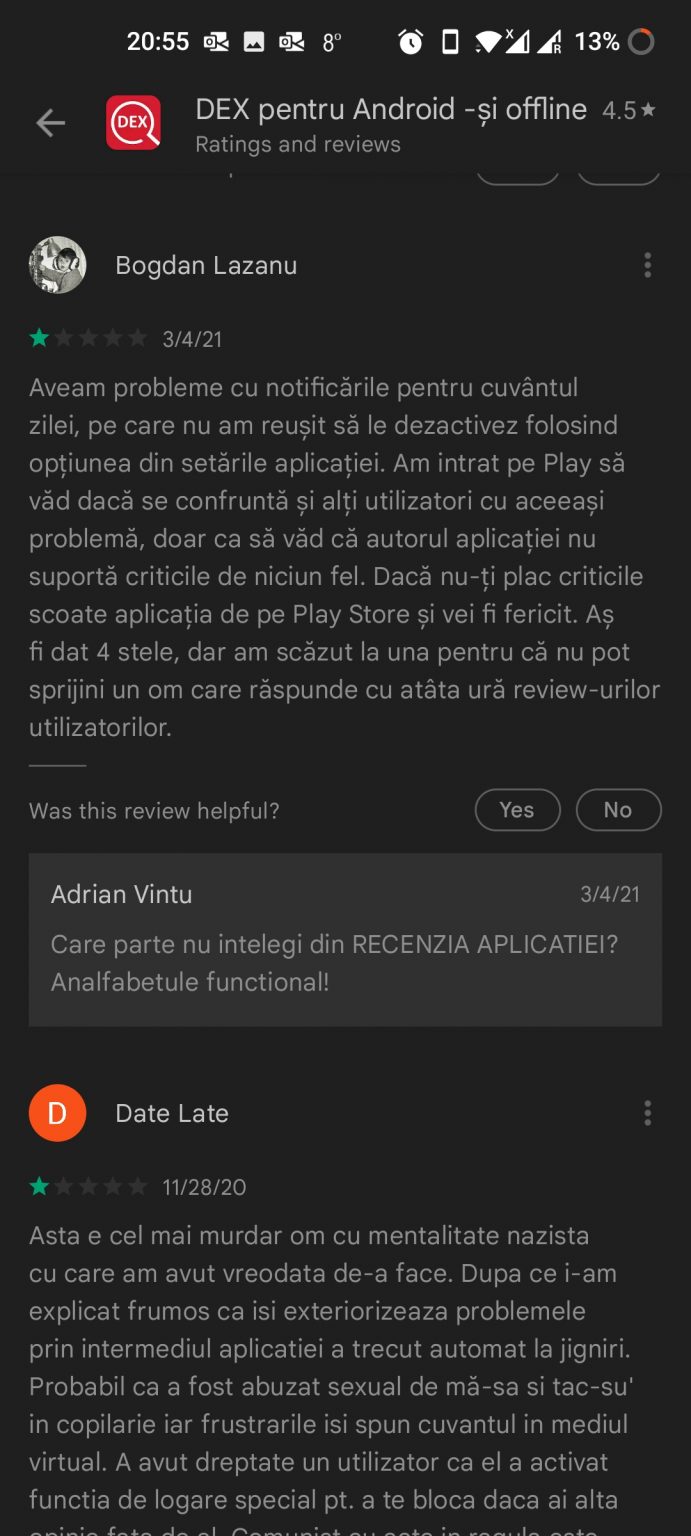Open overflow menu on Bogdan Lazanu's review
691x1536 pixels.
click(648, 265)
